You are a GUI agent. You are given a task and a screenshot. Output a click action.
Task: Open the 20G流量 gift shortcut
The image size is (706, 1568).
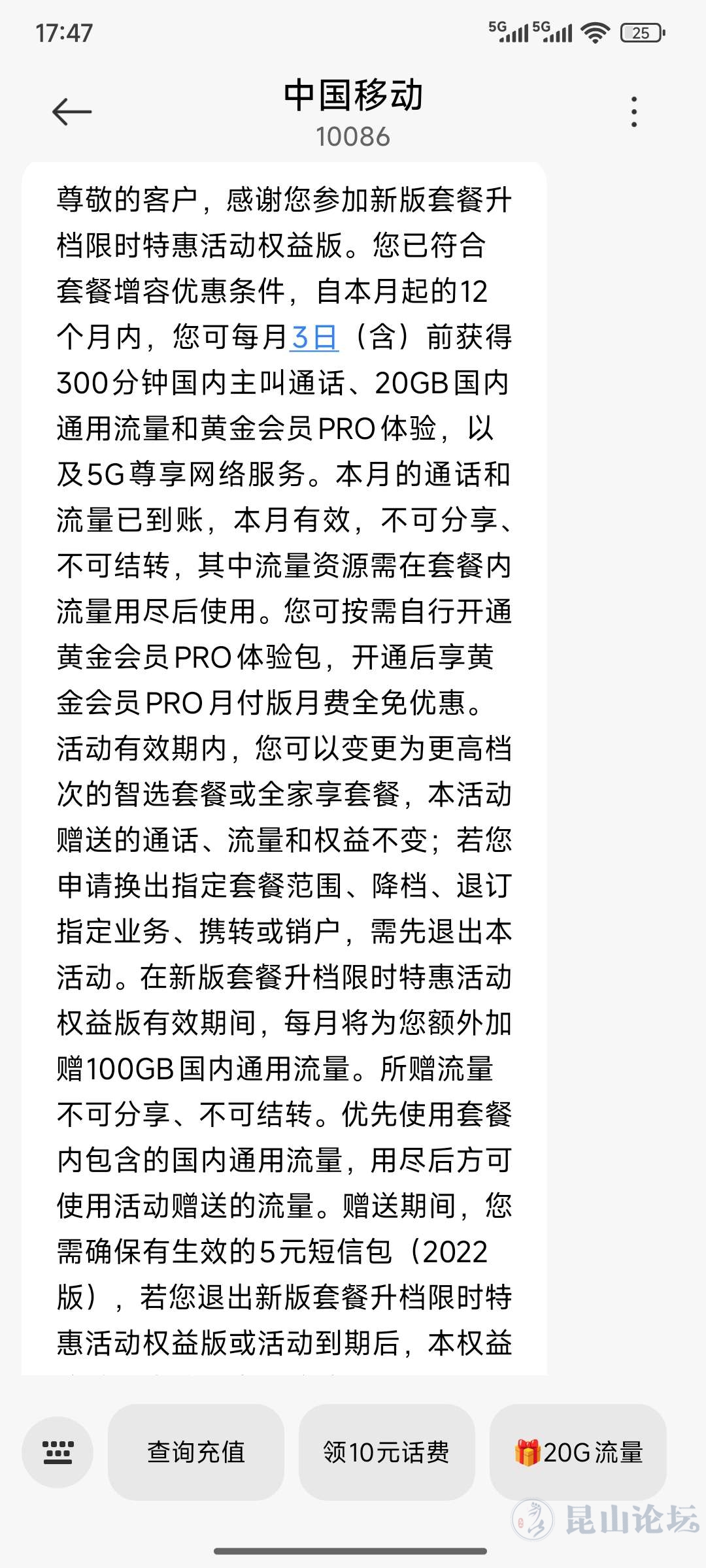coord(578,1452)
